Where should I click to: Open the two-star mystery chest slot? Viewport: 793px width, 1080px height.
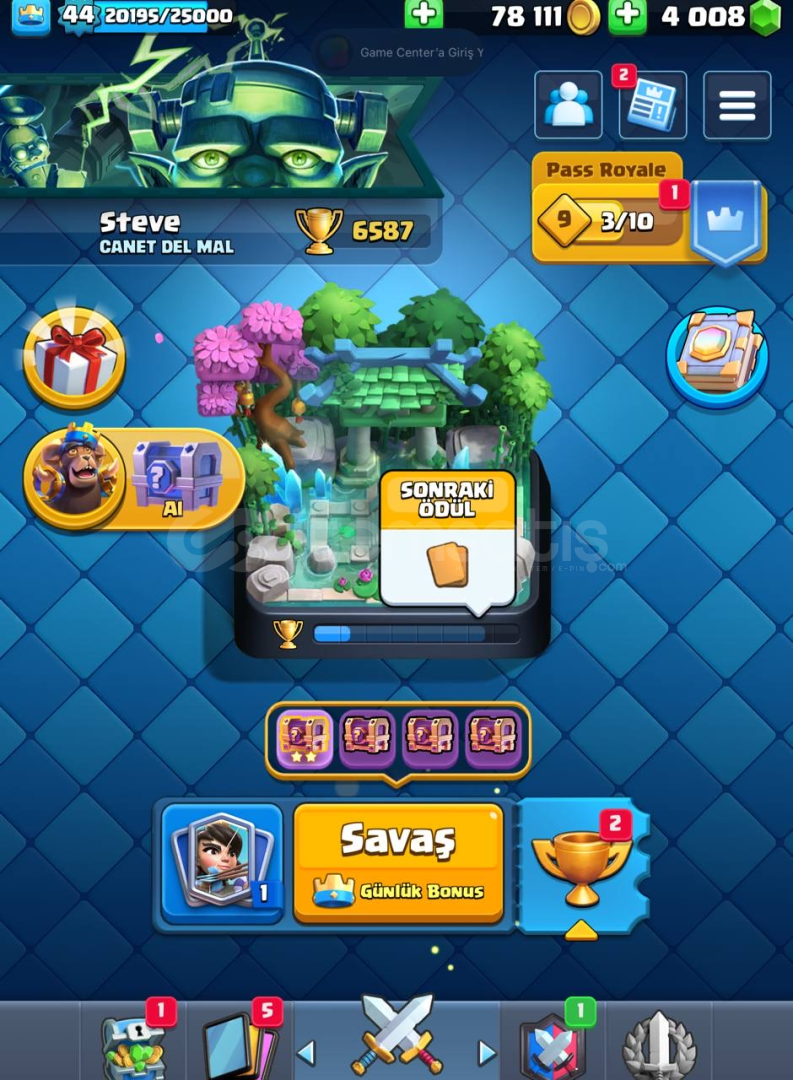tap(303, 738)
